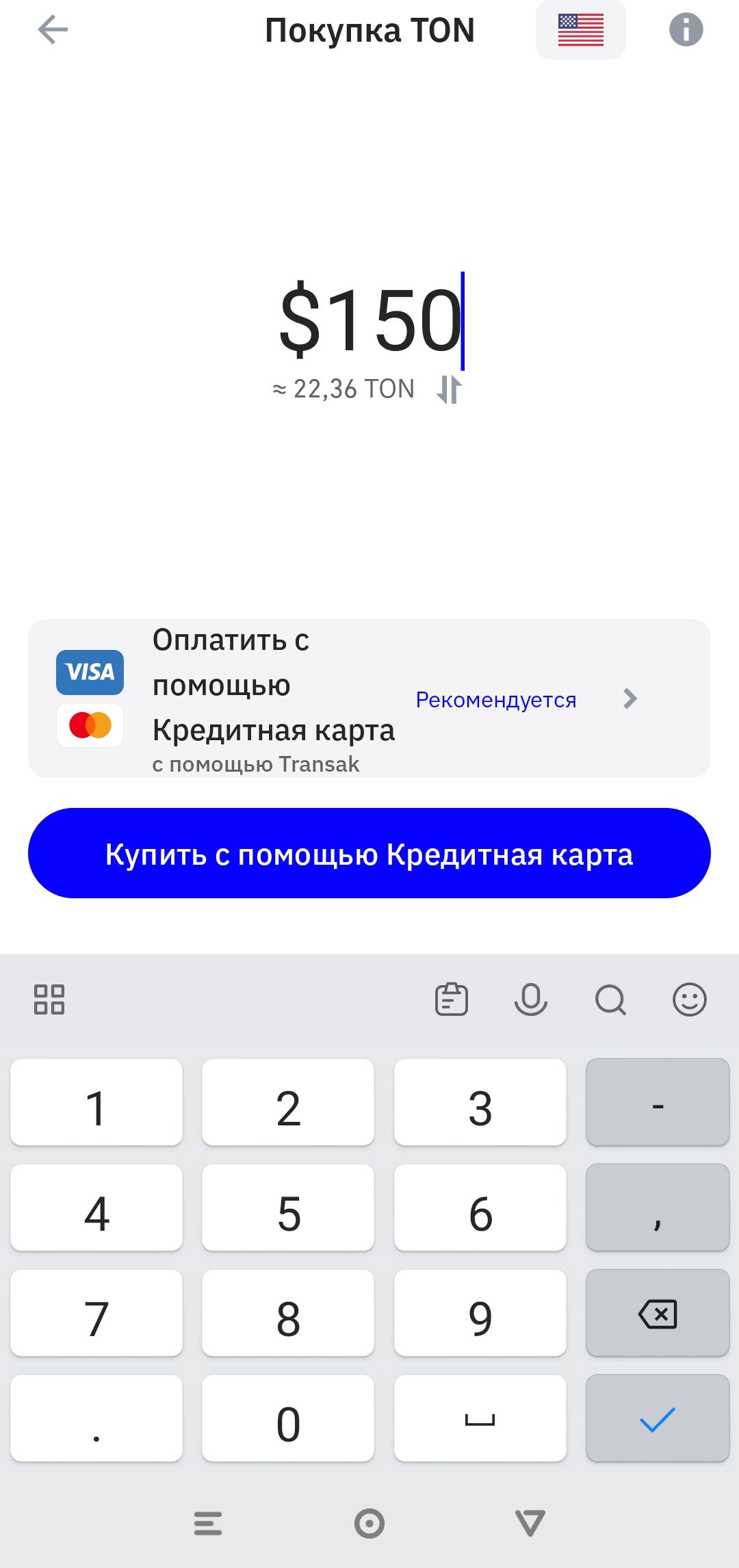Open the info screen about TON purchase
This screenshot has width=739, height=1568.
point(687,31)
